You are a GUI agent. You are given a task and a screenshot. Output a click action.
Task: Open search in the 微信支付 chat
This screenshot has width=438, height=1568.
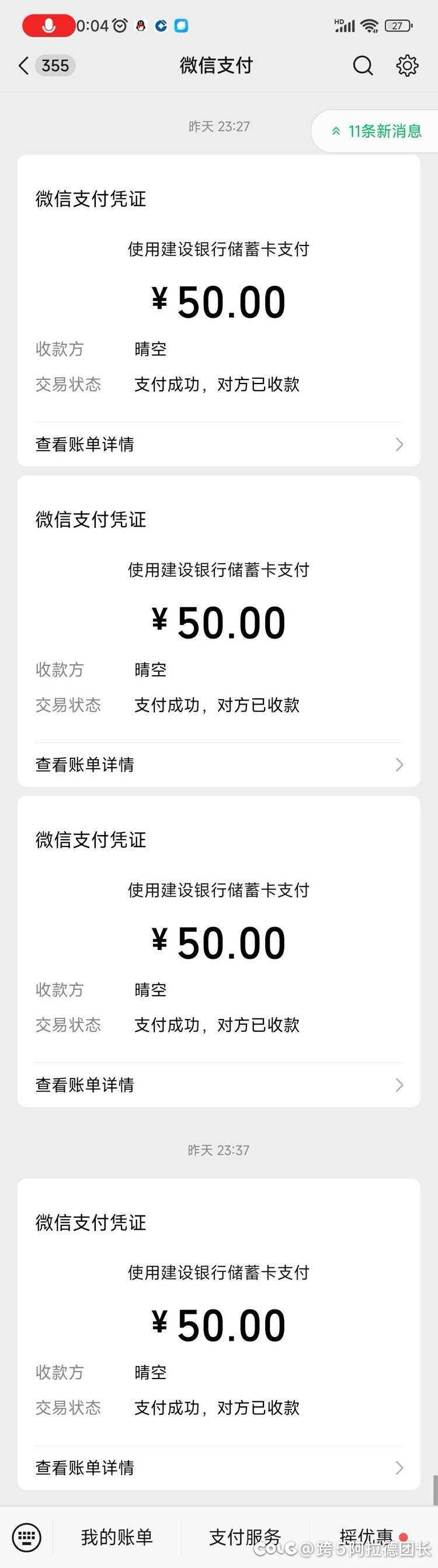click(363, 65)
